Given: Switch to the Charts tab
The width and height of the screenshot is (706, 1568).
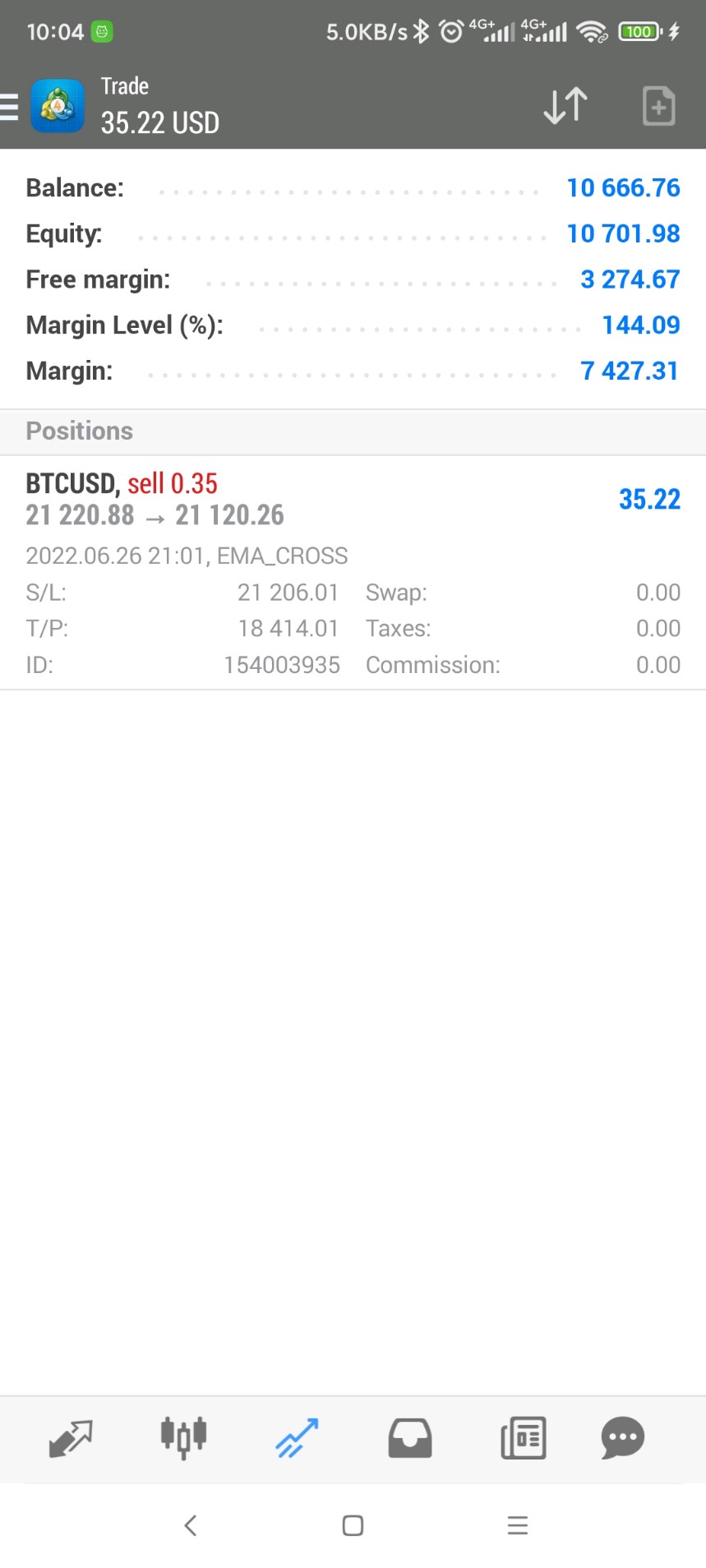Looking at the screenshot, I should click(x=183, y=1438).
